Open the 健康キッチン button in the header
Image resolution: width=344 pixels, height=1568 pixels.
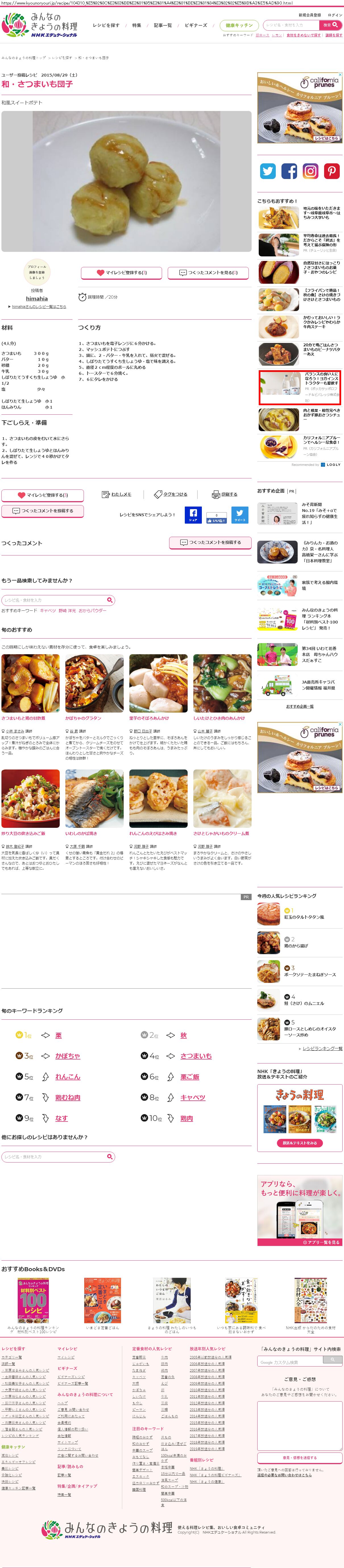(x=239, y=26)
